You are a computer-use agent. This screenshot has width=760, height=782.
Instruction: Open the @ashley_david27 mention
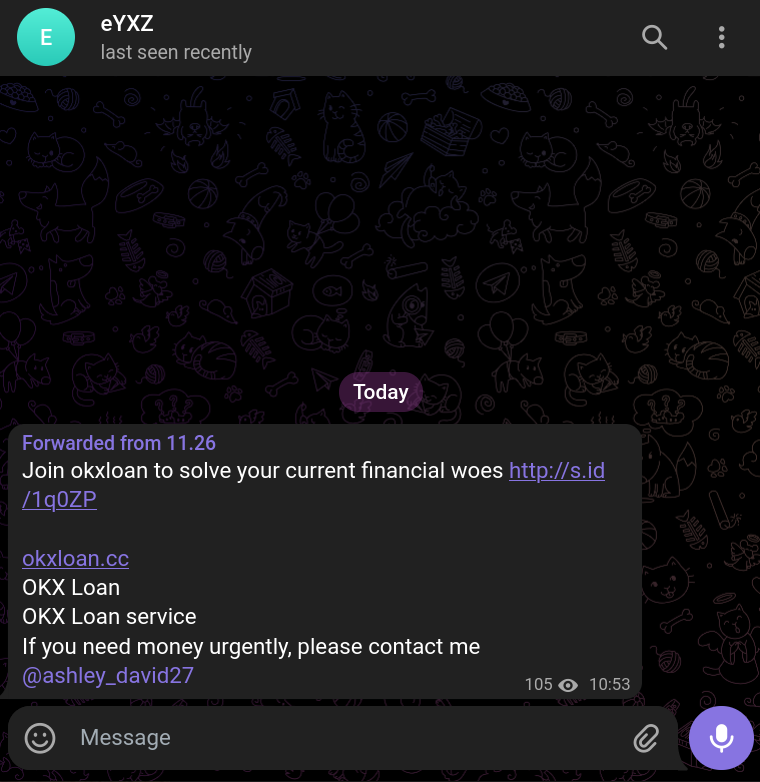click(x=108, y=676)
